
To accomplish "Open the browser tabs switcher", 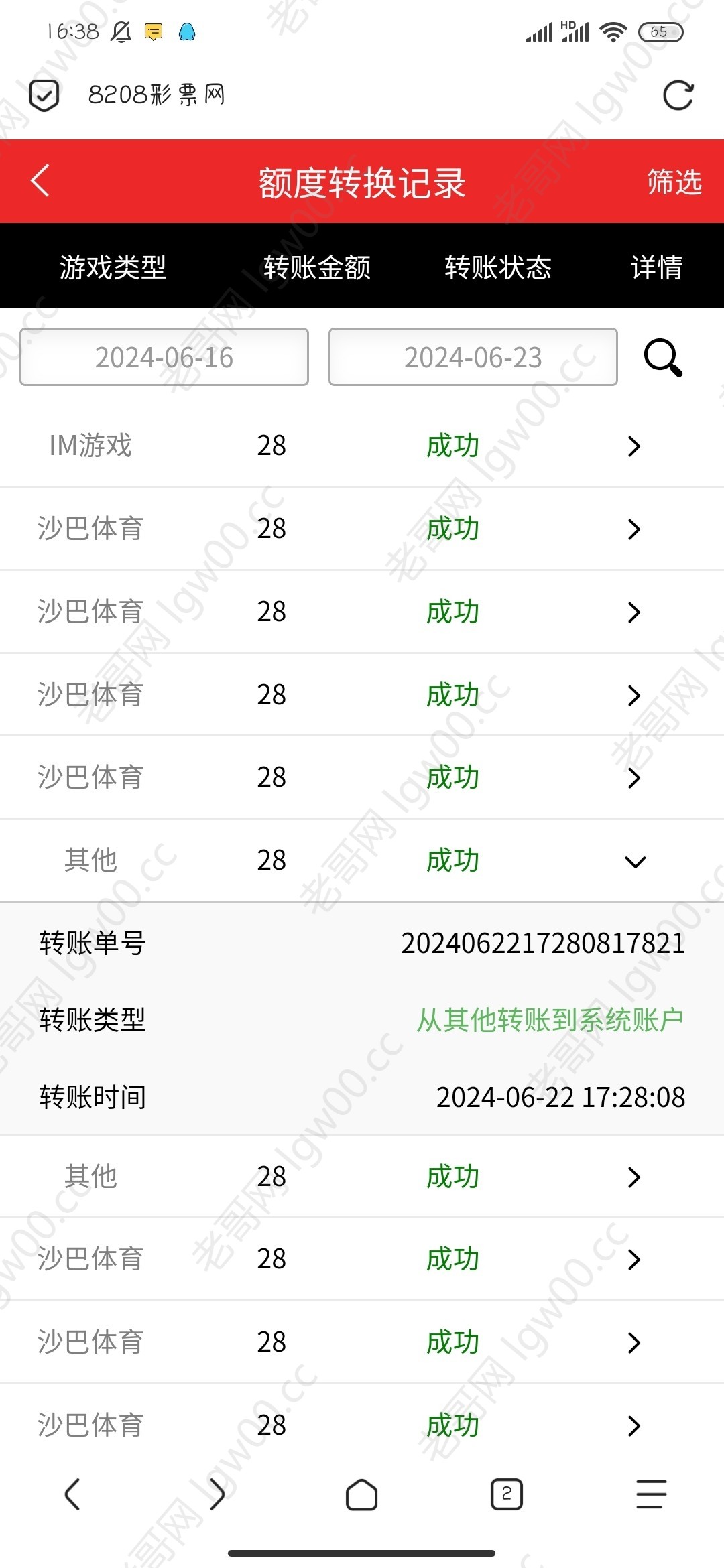I will coord(507,1494).
